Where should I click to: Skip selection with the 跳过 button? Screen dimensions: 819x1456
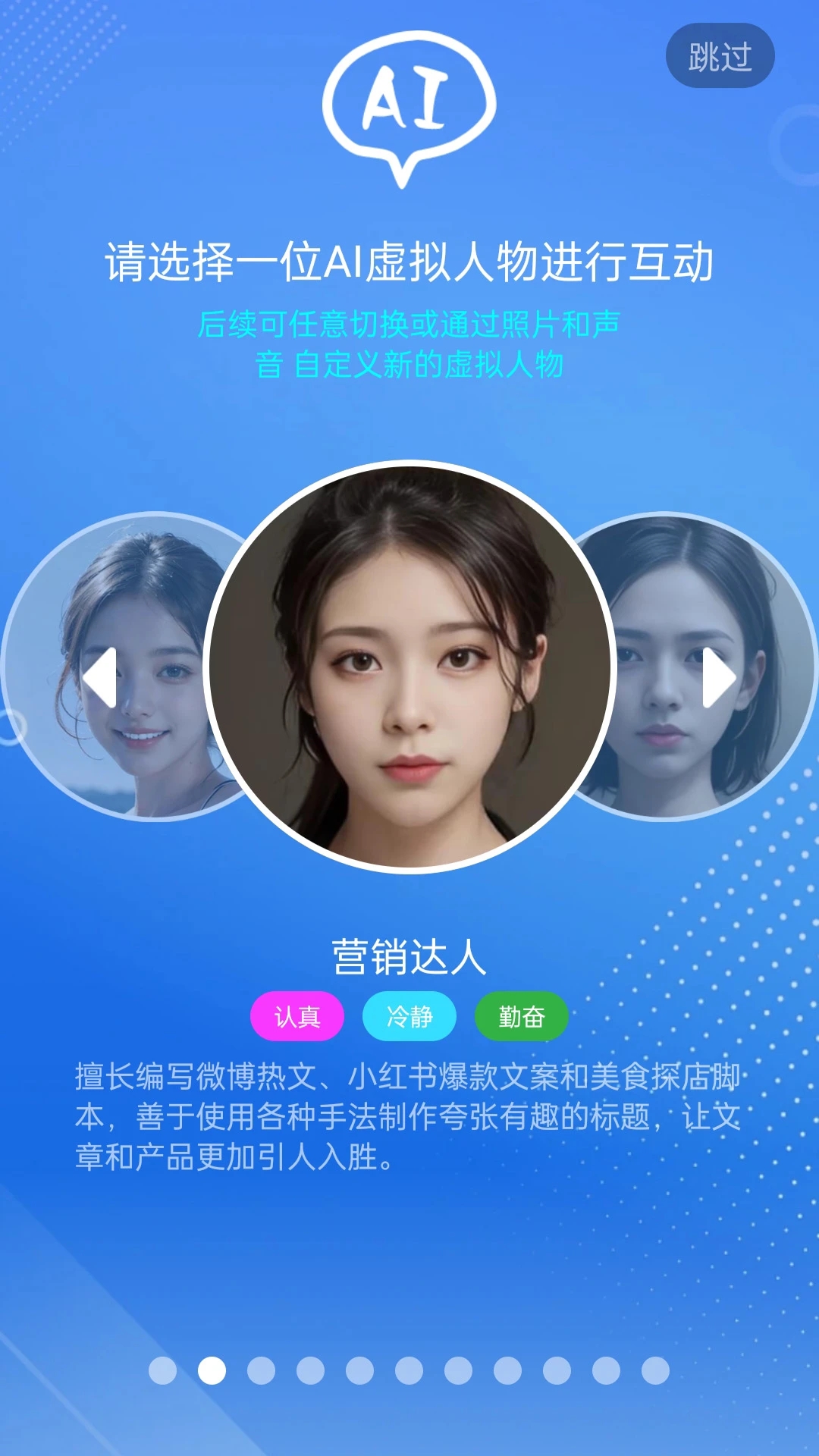click(720, 56)
